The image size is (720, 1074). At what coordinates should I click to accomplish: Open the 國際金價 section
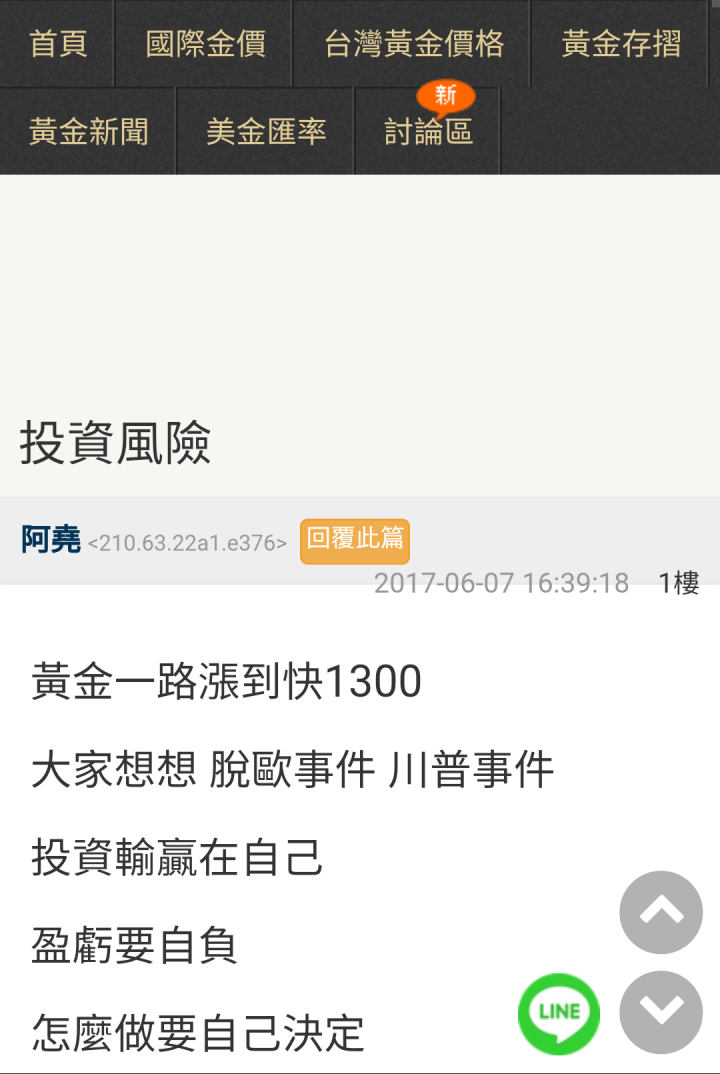point(205,44)
